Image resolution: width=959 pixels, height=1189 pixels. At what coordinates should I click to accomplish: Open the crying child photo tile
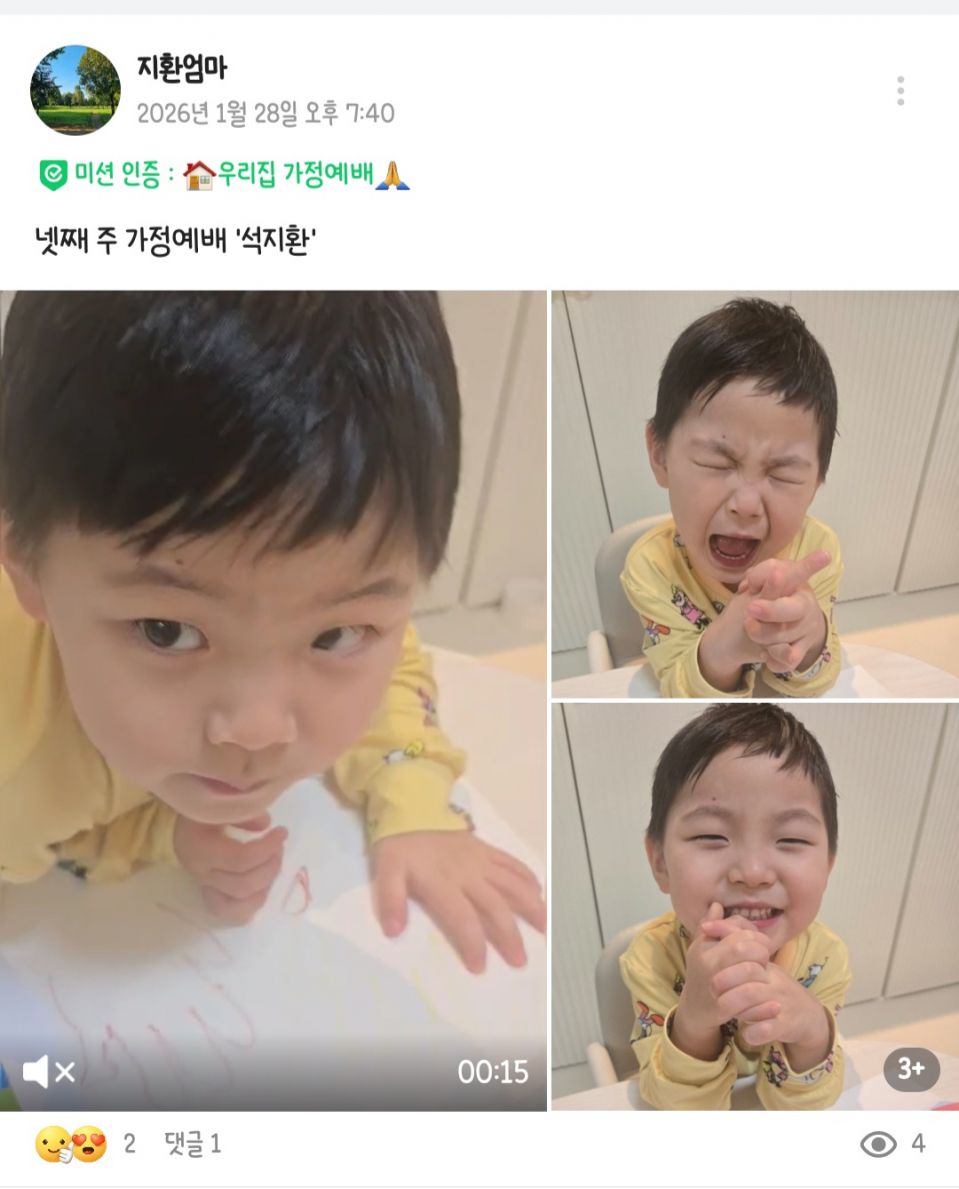pos(755,494)
